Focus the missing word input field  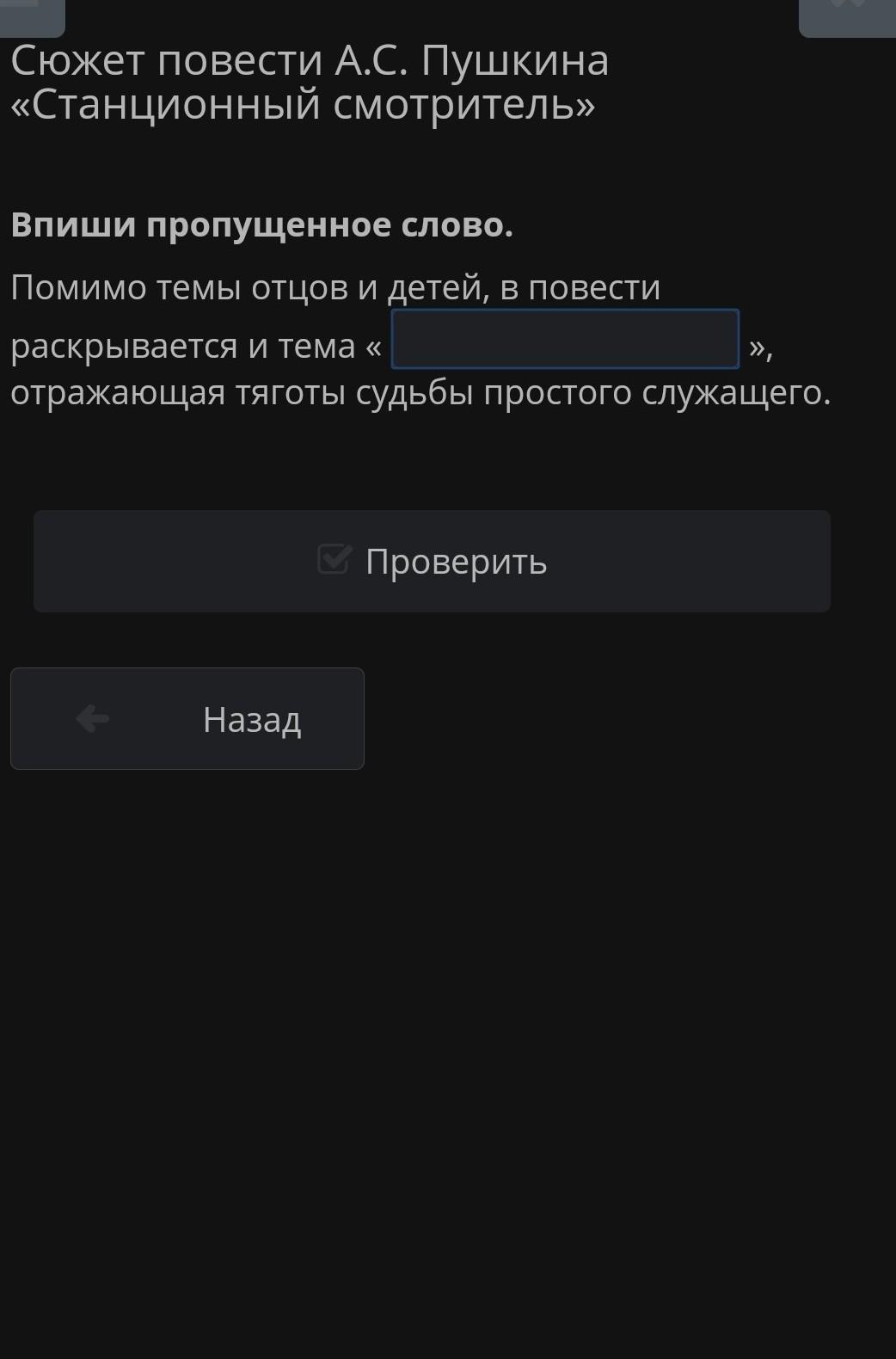point(565,340)
